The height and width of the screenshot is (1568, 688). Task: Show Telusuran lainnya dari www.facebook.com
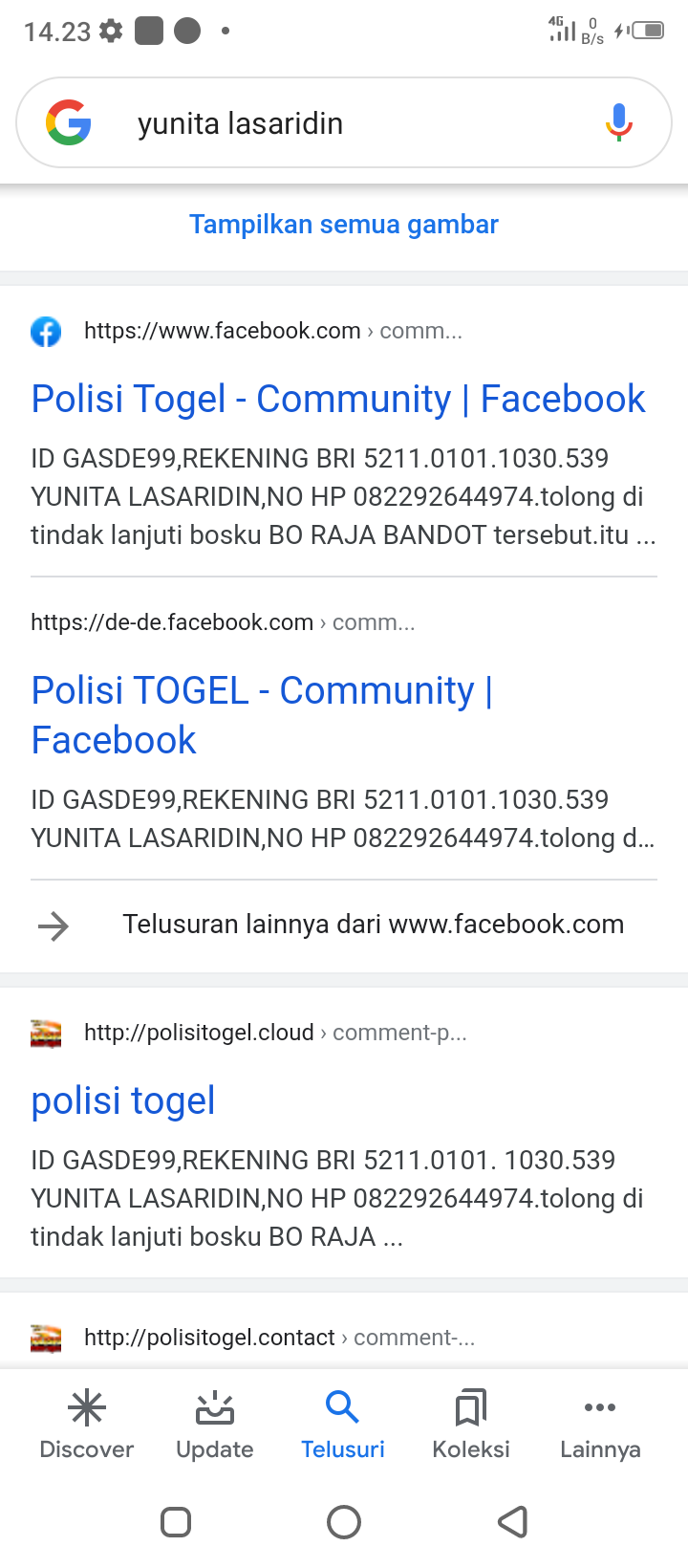(344, 925)
